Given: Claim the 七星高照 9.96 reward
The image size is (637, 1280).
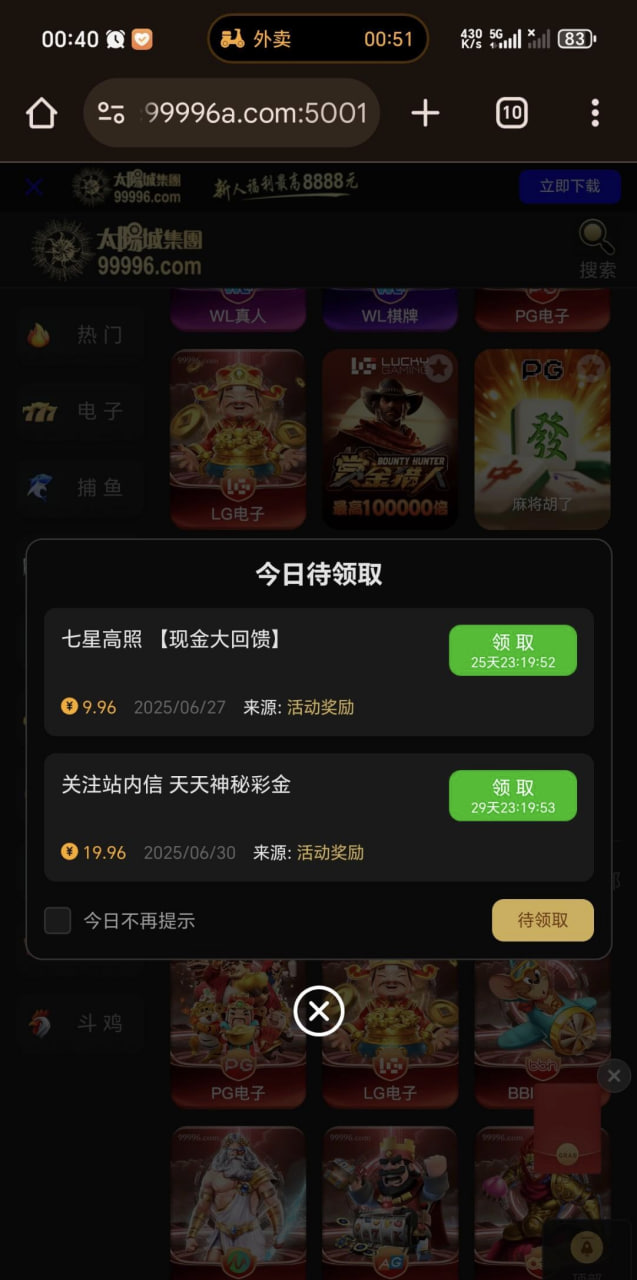Looking at the screenshot, I should 512,650.
